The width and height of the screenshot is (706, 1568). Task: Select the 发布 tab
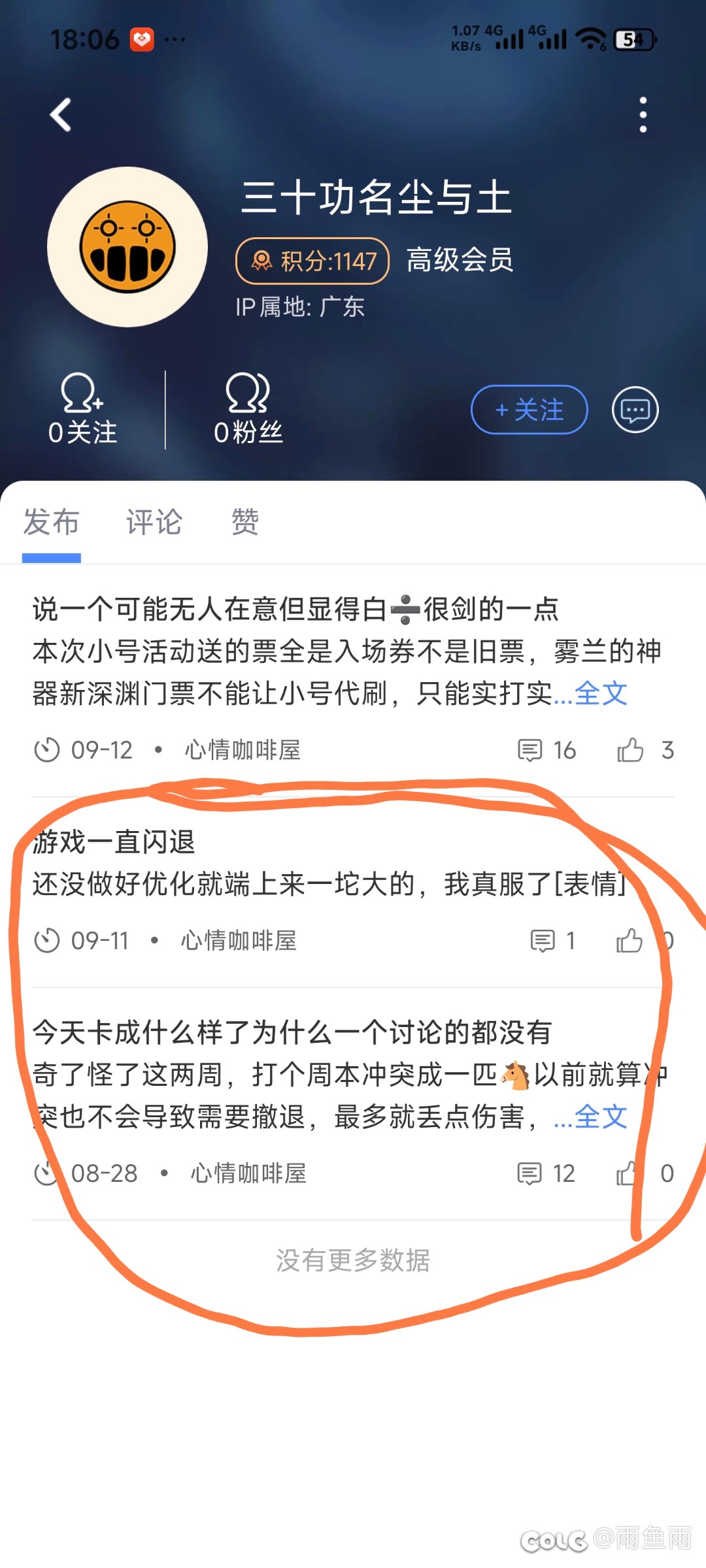tap(51, 522)
